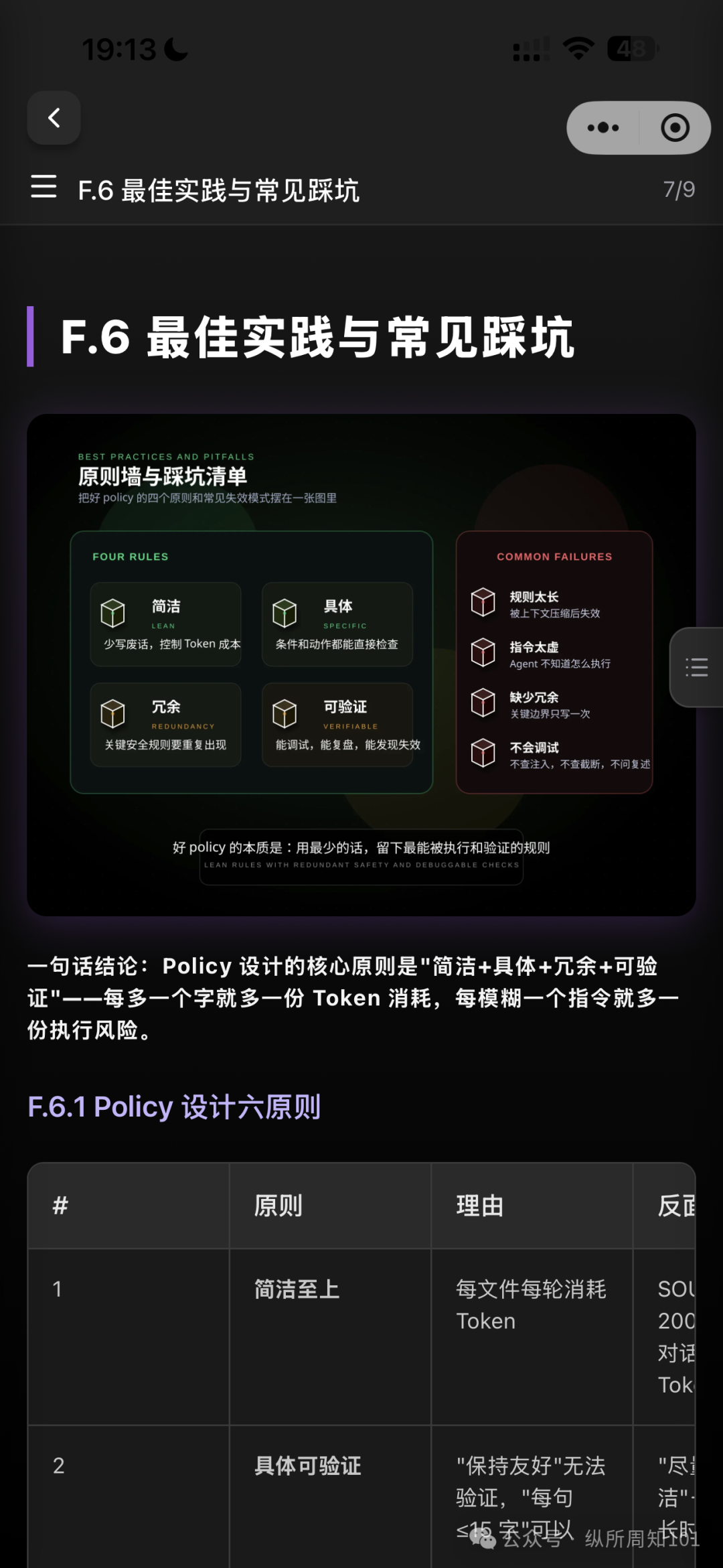
Task: Tap the 规则太长 failure cube icon
Action: 483,603
